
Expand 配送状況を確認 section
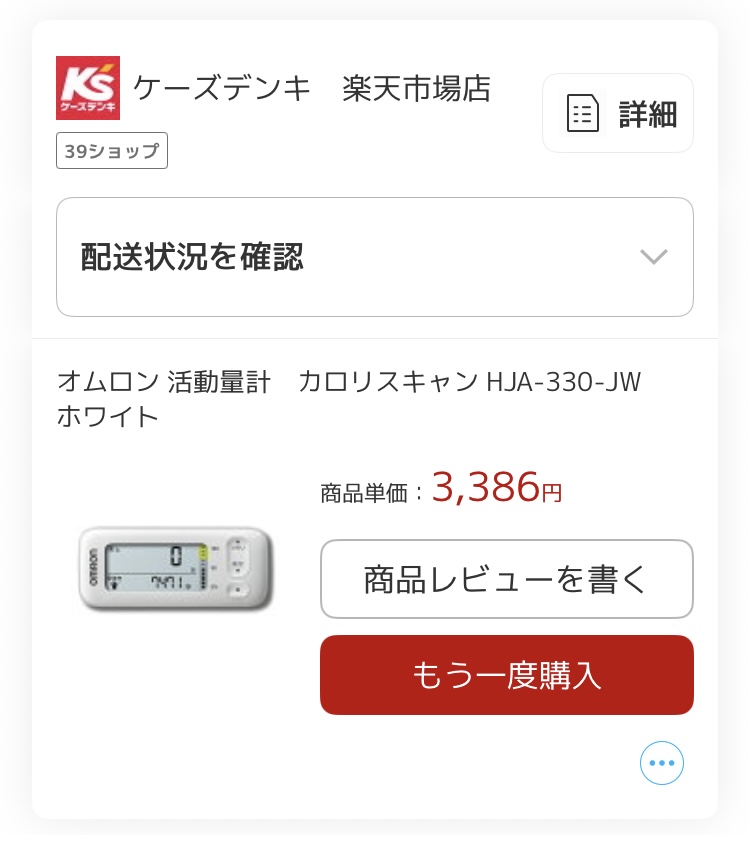point(374,257)
